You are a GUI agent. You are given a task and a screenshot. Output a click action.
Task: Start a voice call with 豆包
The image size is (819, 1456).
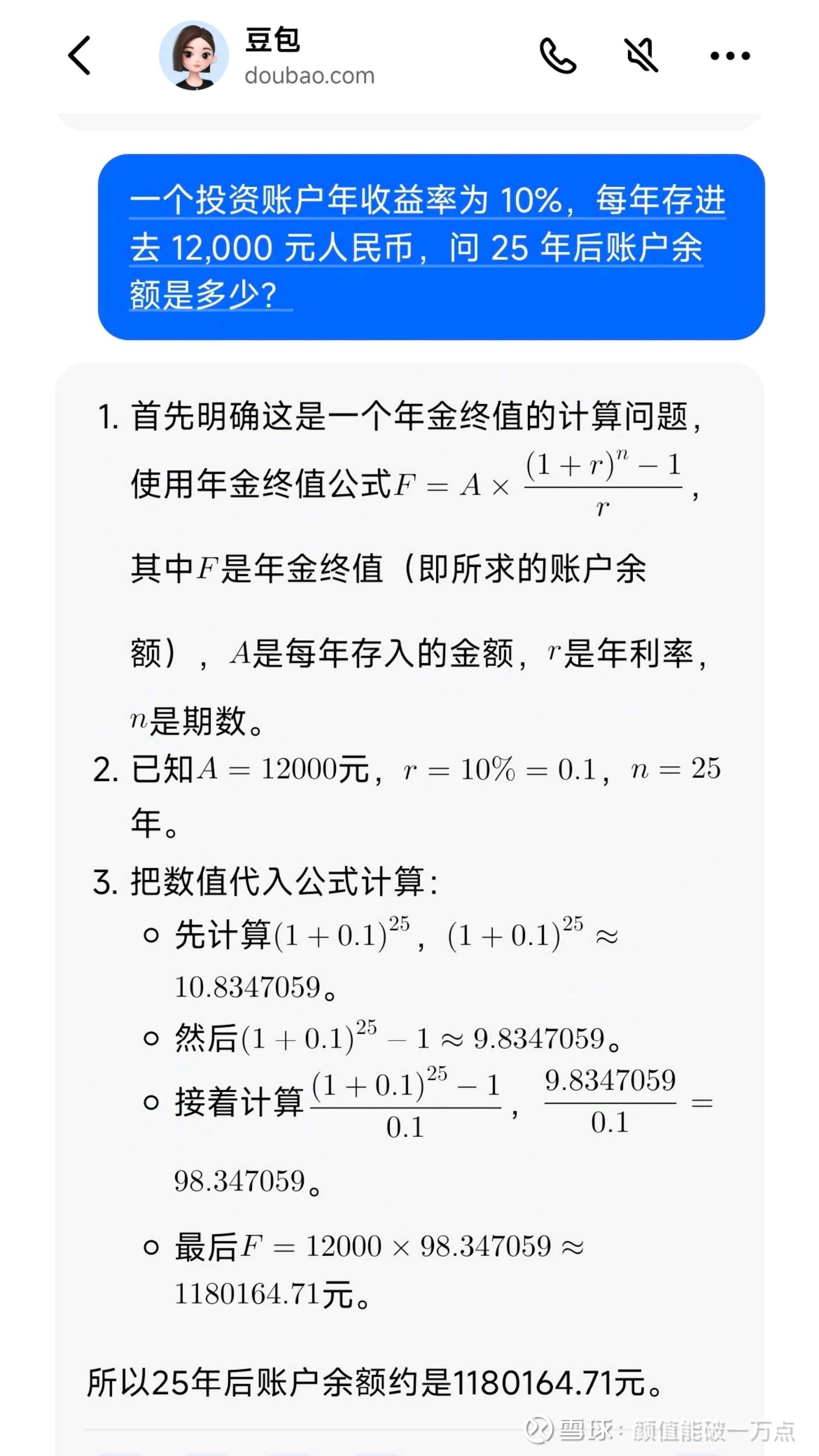click(558, 56)
